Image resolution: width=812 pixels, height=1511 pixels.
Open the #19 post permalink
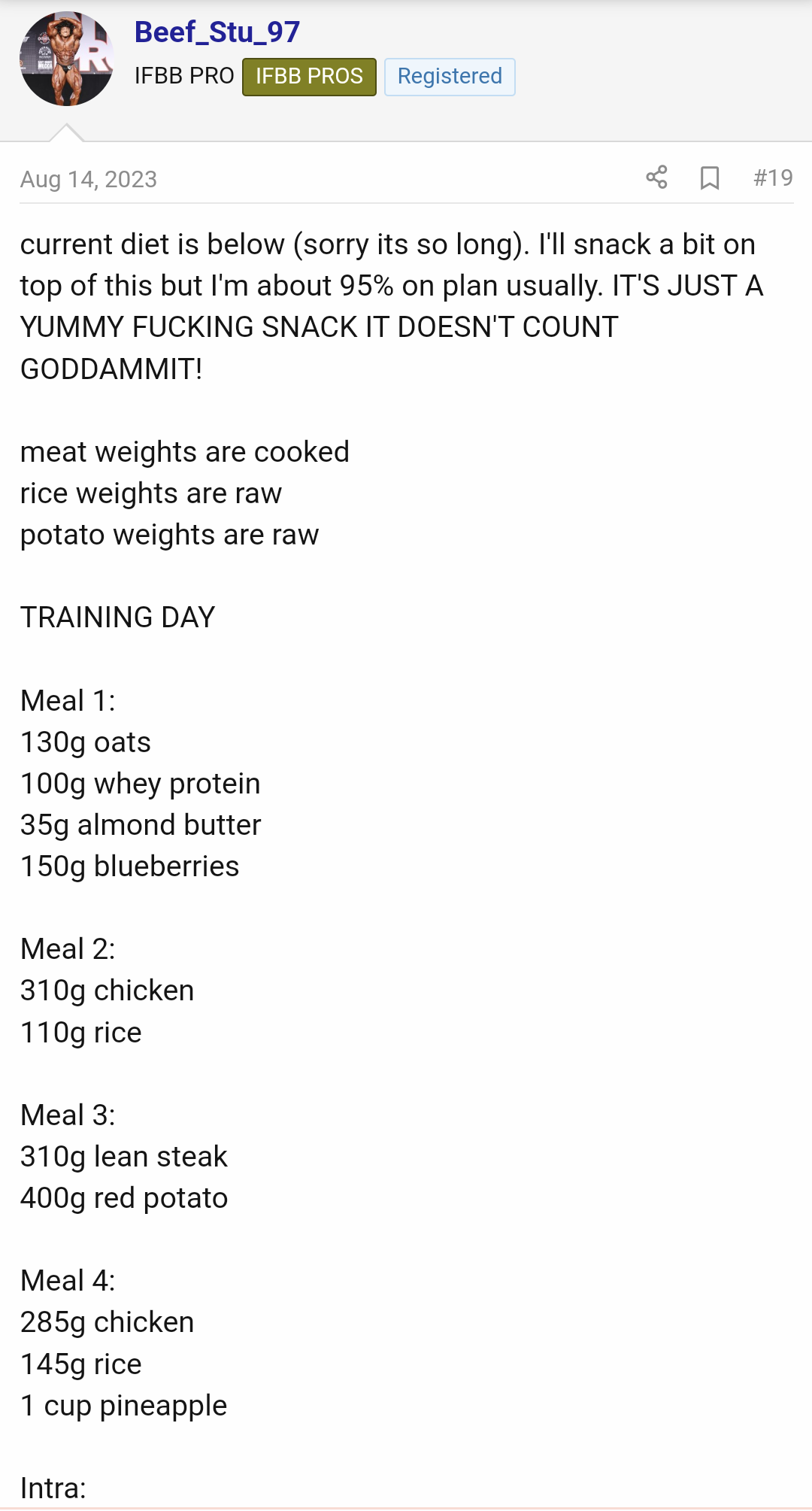[x=773, y=178]
